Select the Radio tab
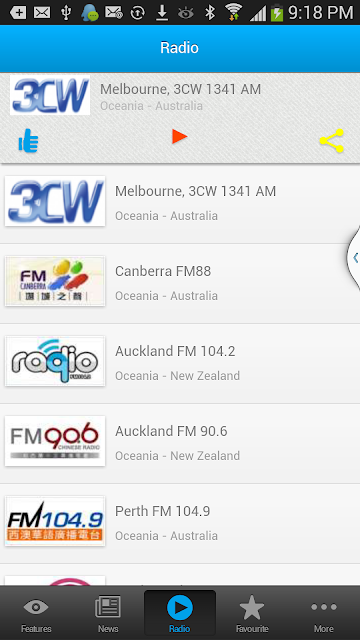The image size is (360, 640). coord(180,613)
